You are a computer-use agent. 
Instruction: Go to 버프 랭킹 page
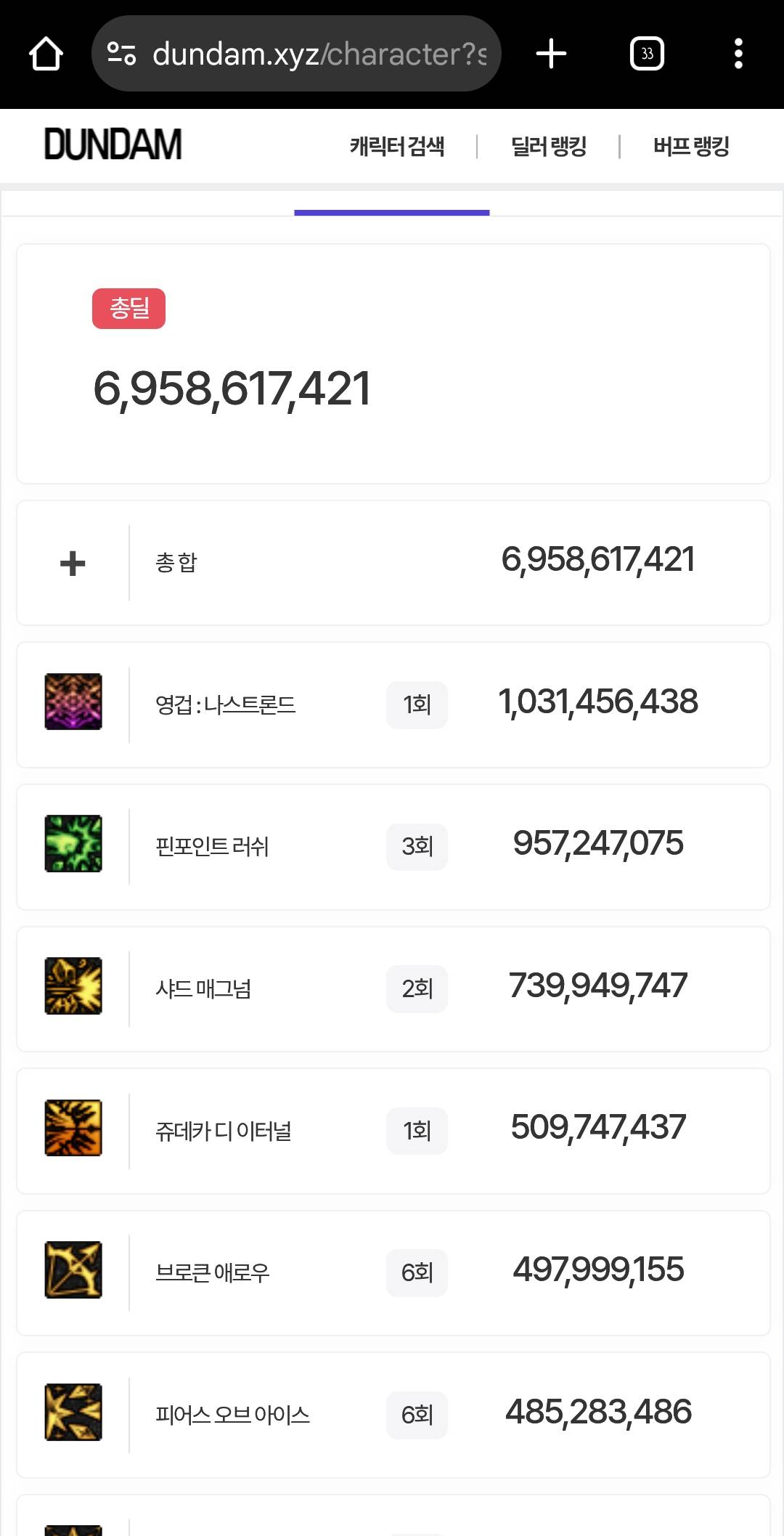(x=691, y=146)
